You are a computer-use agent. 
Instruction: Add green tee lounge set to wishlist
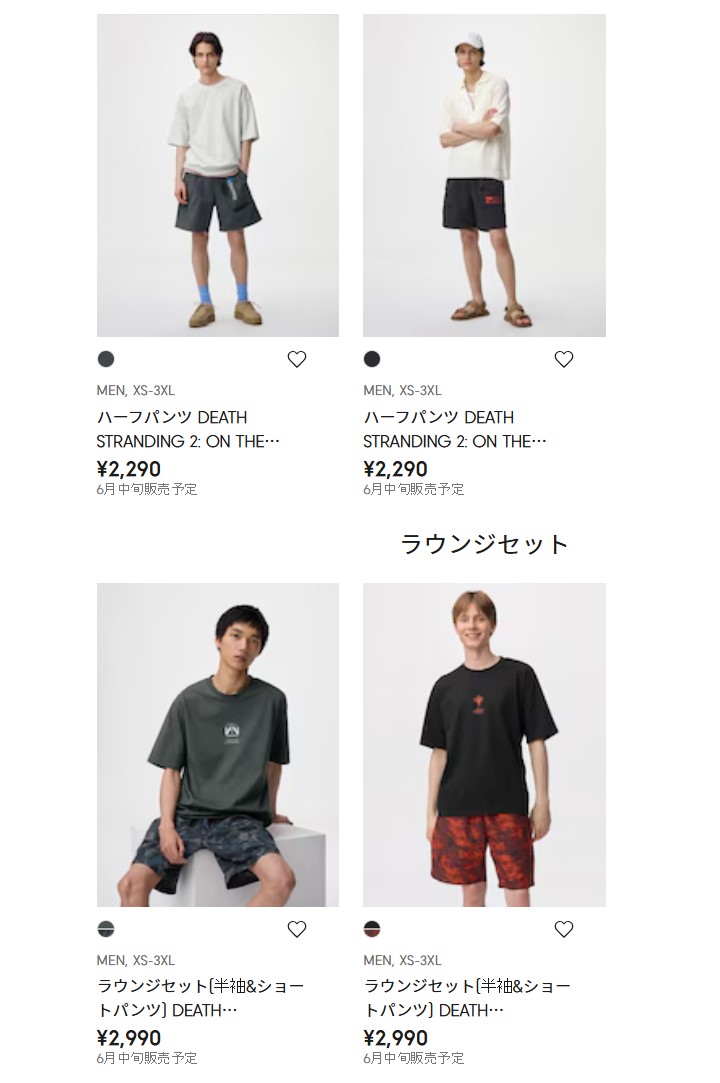tap(297, 930)
